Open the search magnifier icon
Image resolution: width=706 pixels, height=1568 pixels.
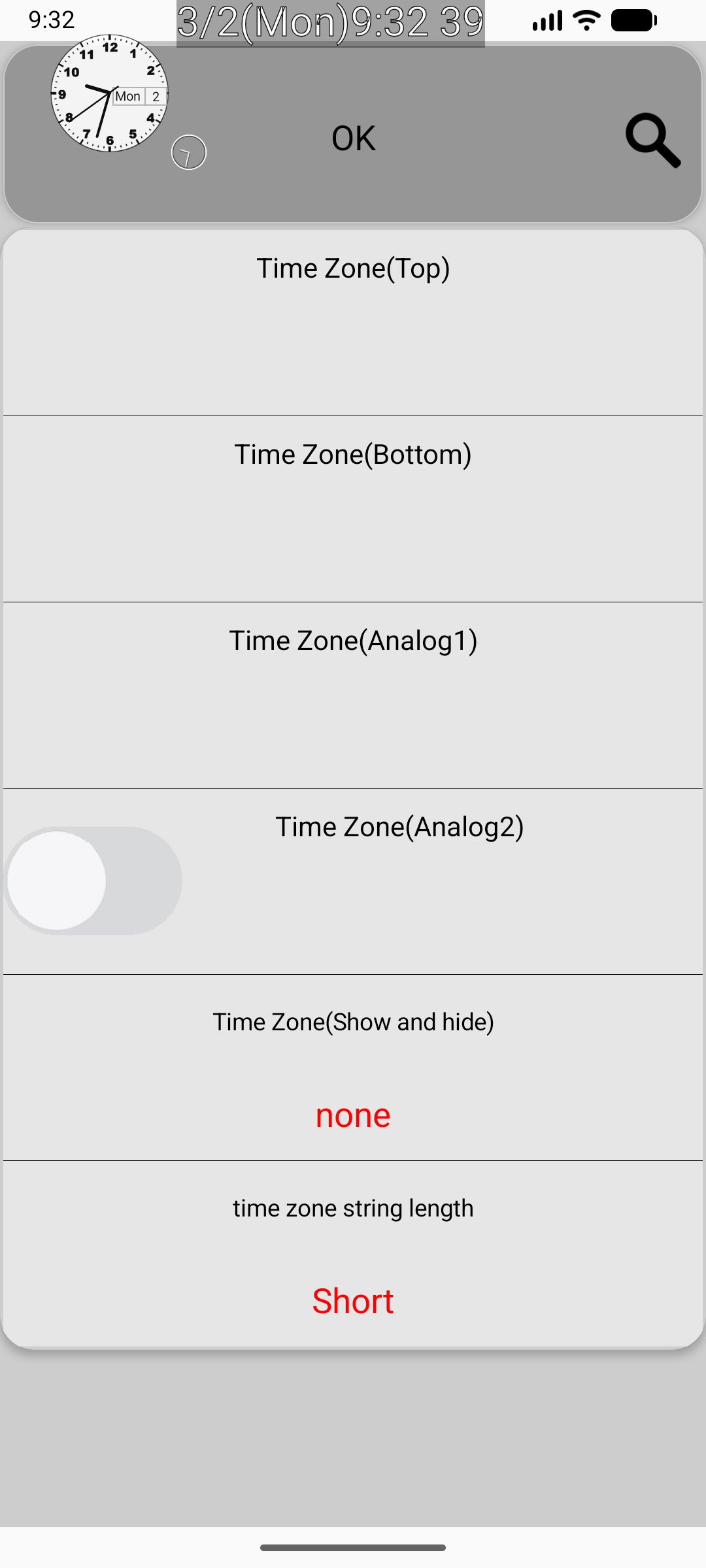tap(652, 140)
